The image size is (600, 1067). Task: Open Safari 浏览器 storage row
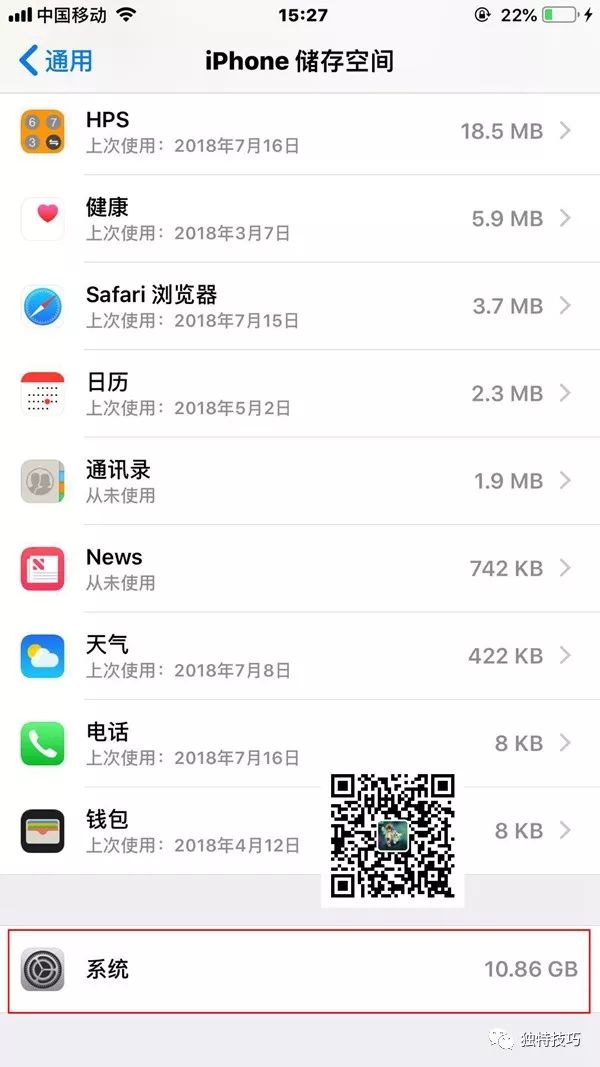coord(300,306)
